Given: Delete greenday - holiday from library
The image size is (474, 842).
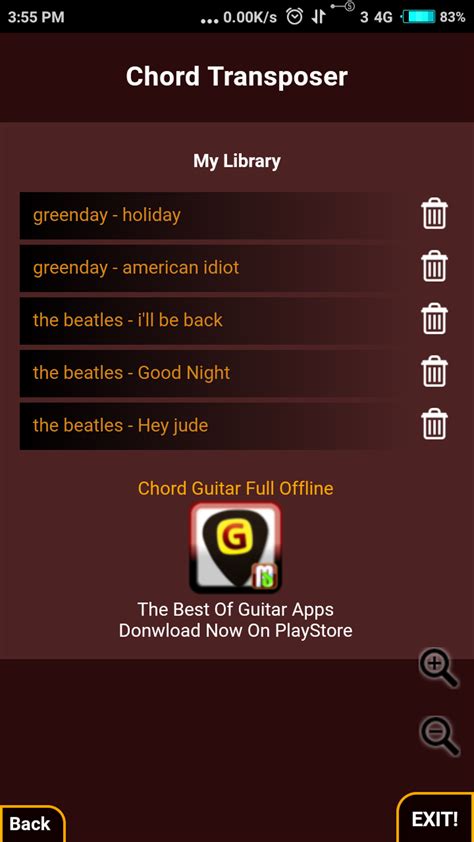Looking at the screenshot, I should (x=434, y=214).
